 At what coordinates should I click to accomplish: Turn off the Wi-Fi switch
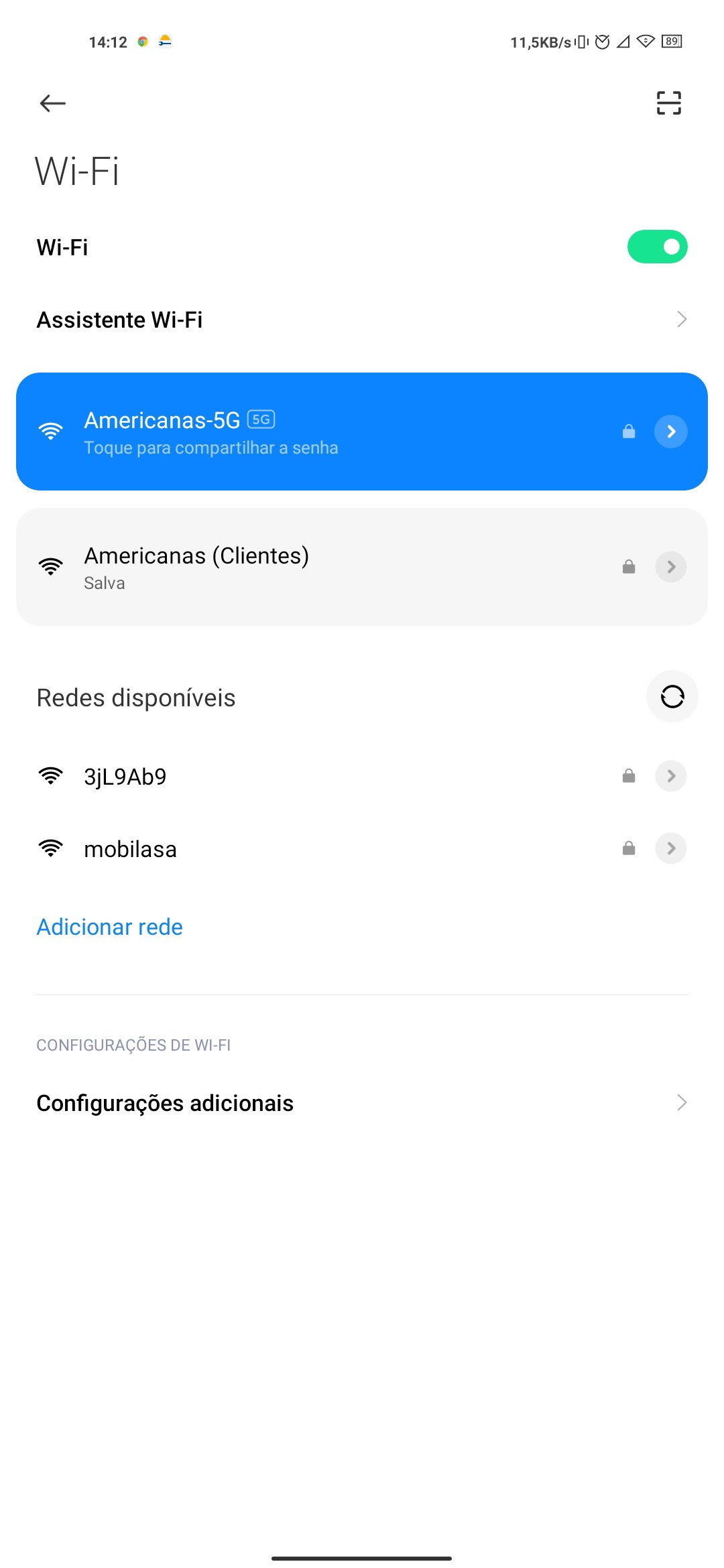pos(657,247)
